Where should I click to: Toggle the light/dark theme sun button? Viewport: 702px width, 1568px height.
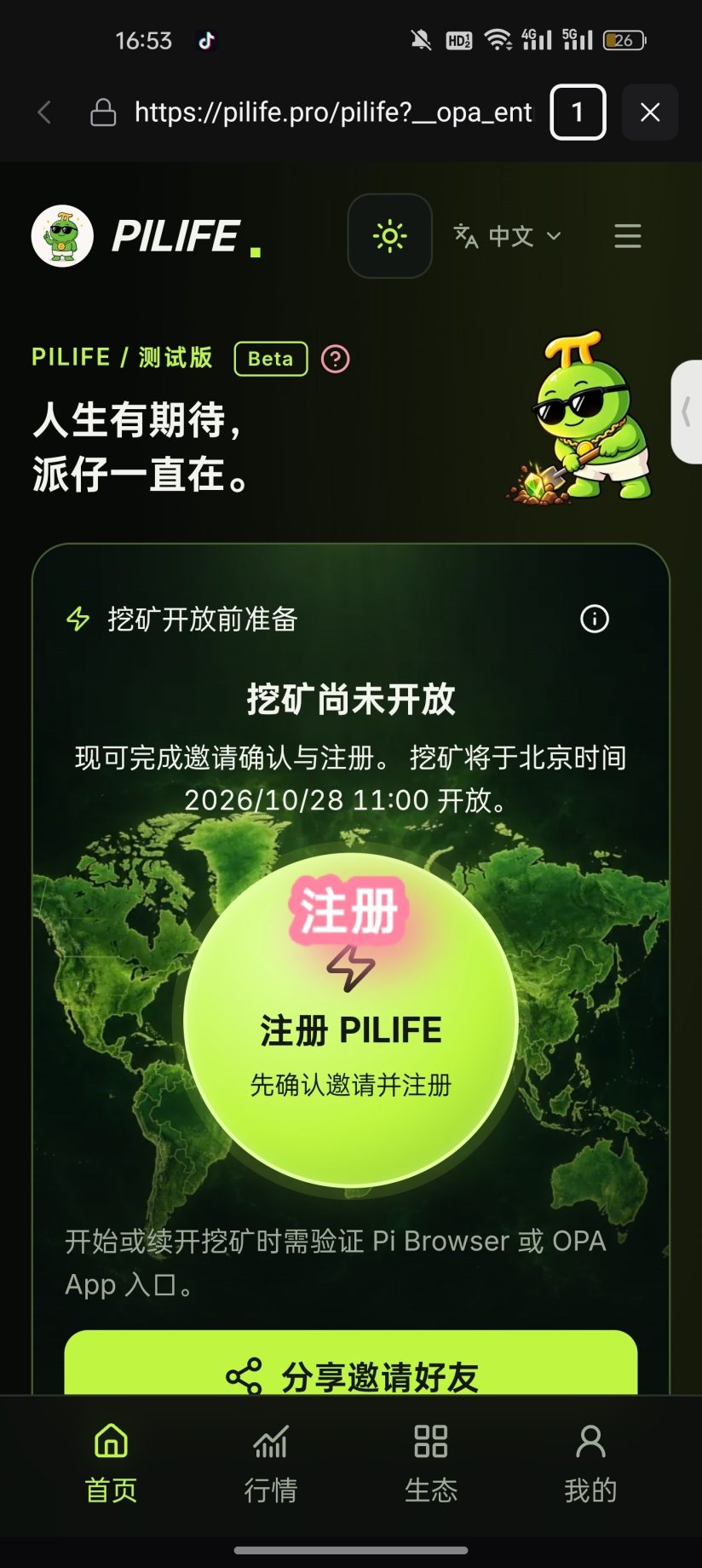tap(390, 236)
